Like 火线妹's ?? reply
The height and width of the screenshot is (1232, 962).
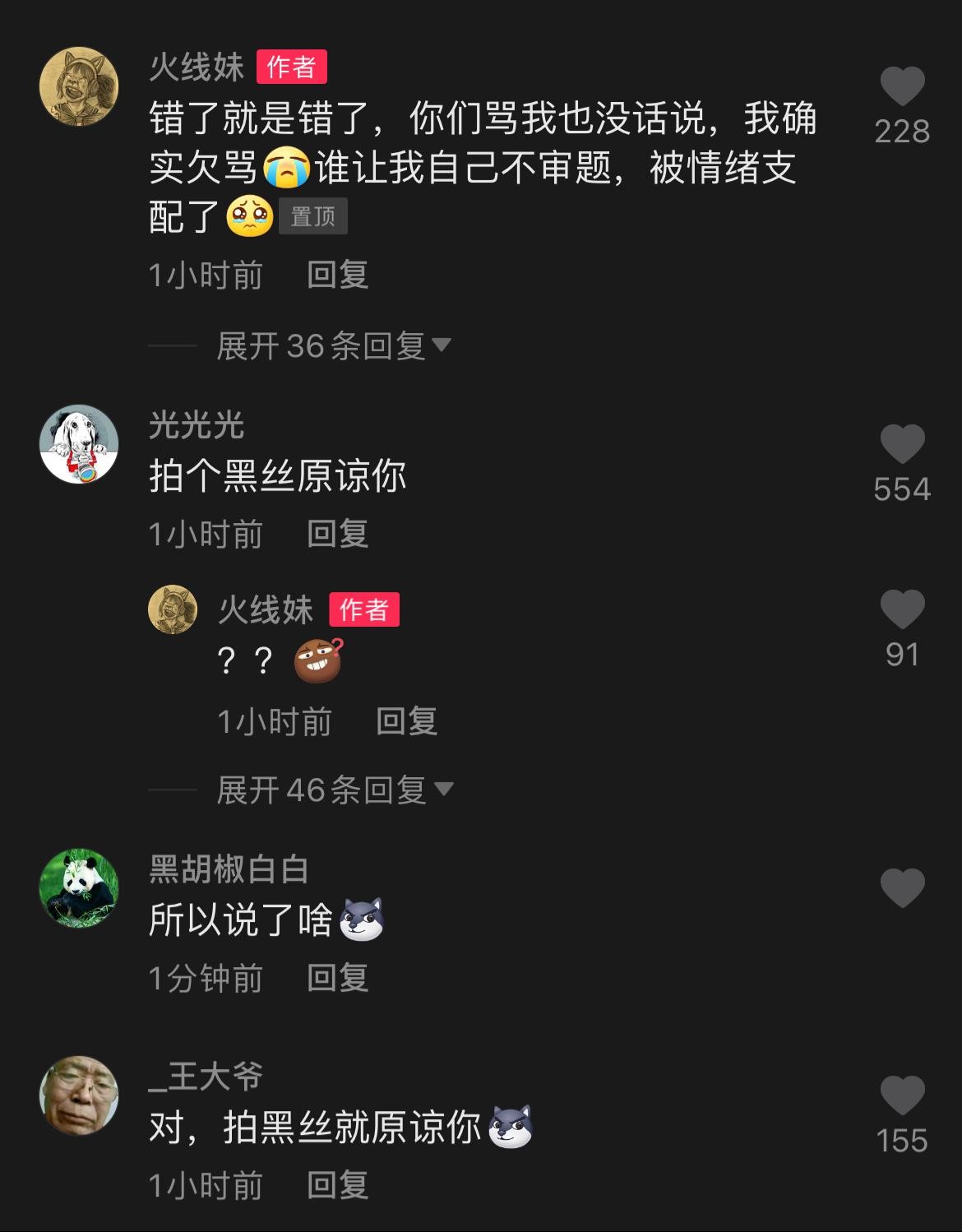902,609
